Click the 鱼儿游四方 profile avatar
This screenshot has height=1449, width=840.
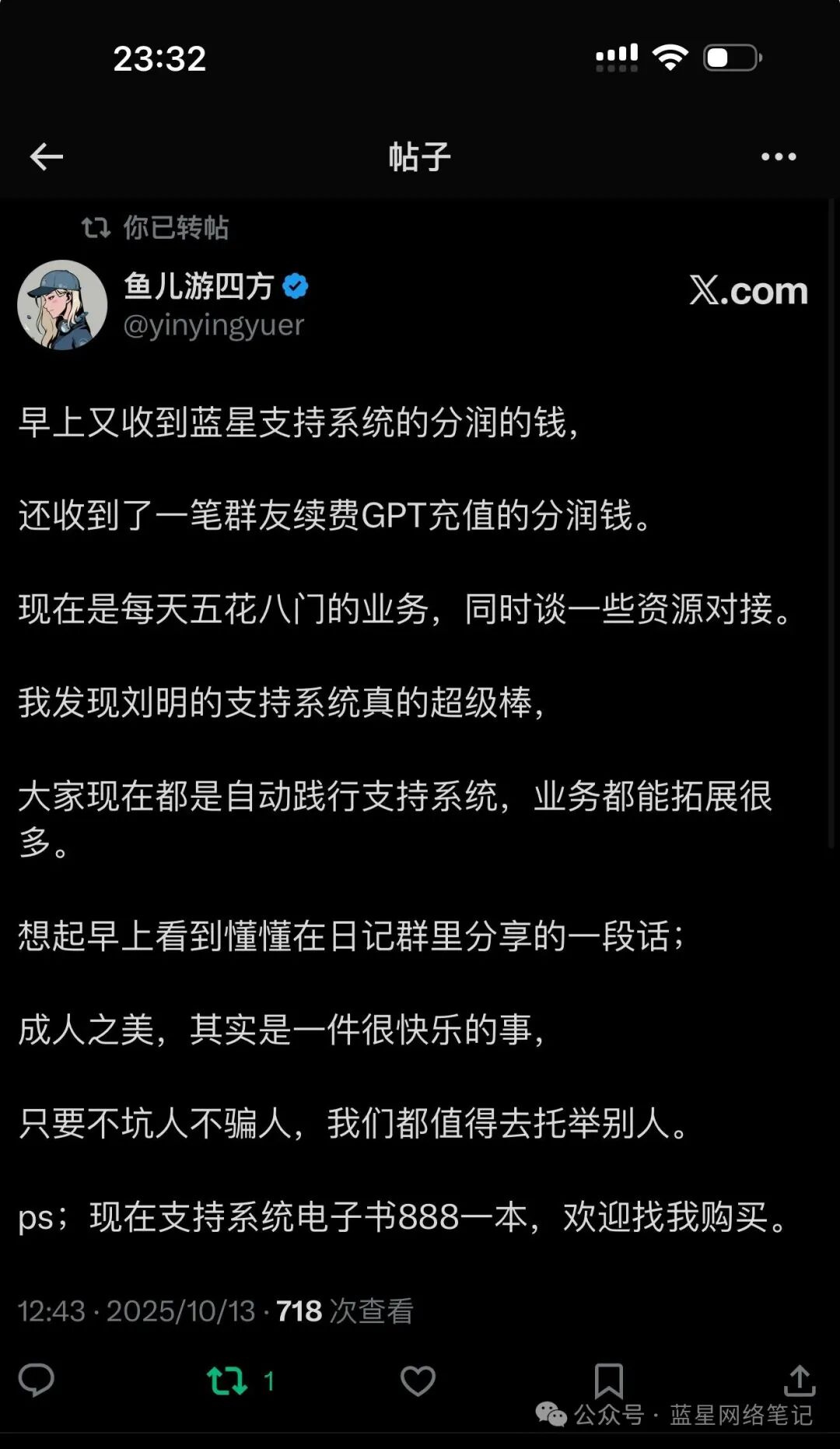(62, 305)
